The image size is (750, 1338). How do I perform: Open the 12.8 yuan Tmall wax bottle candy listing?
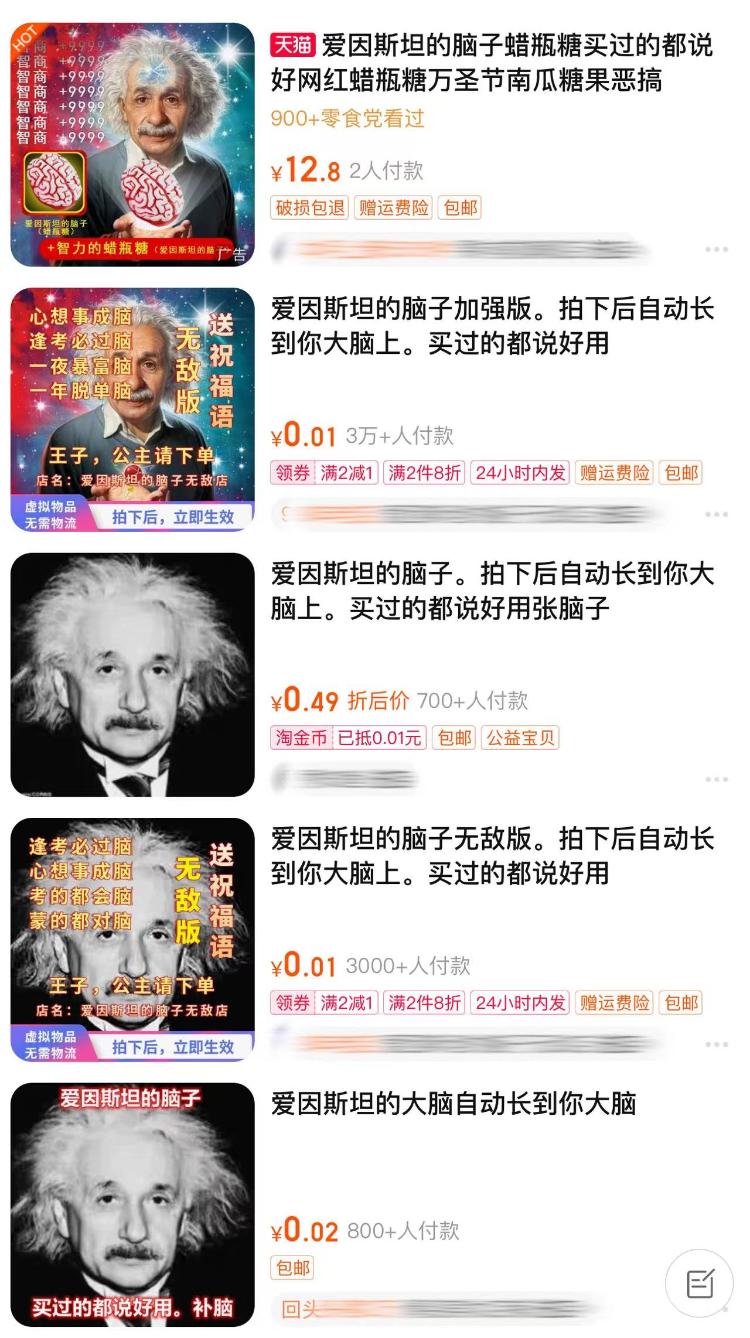[492, 62]
